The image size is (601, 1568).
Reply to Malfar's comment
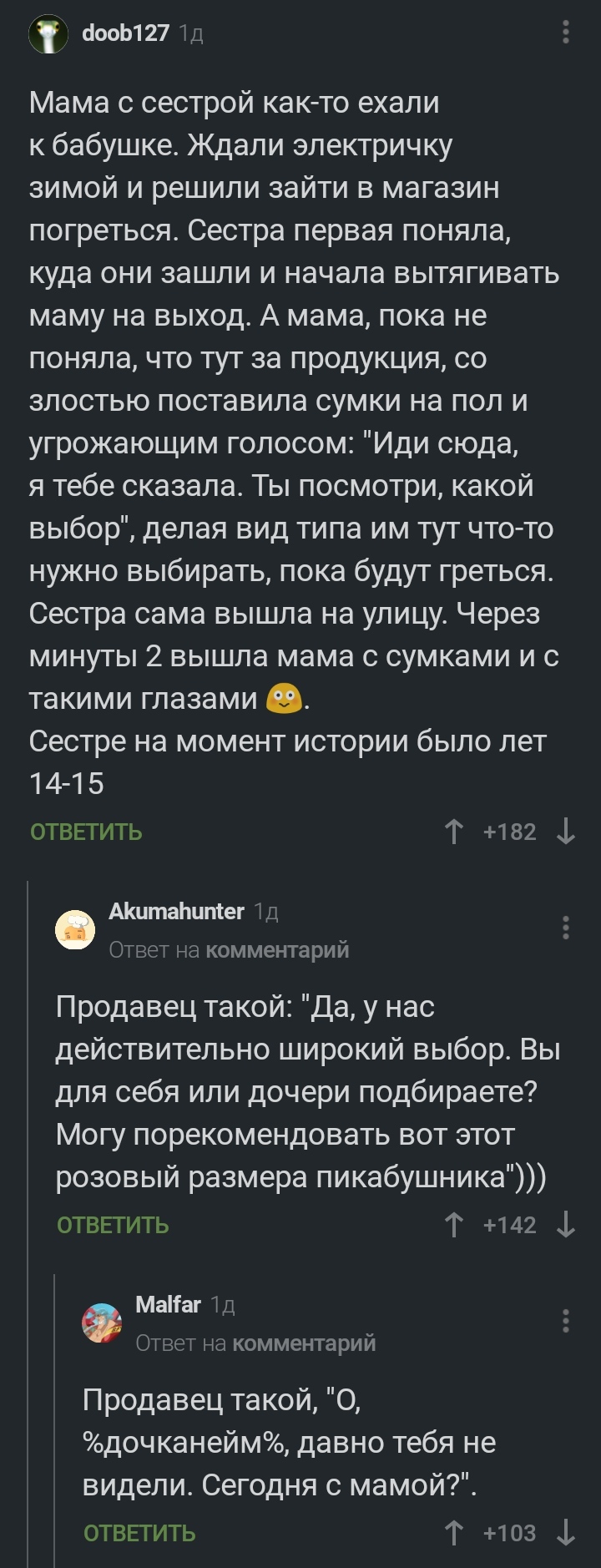pyautogui.click(x=139, y=1533)
